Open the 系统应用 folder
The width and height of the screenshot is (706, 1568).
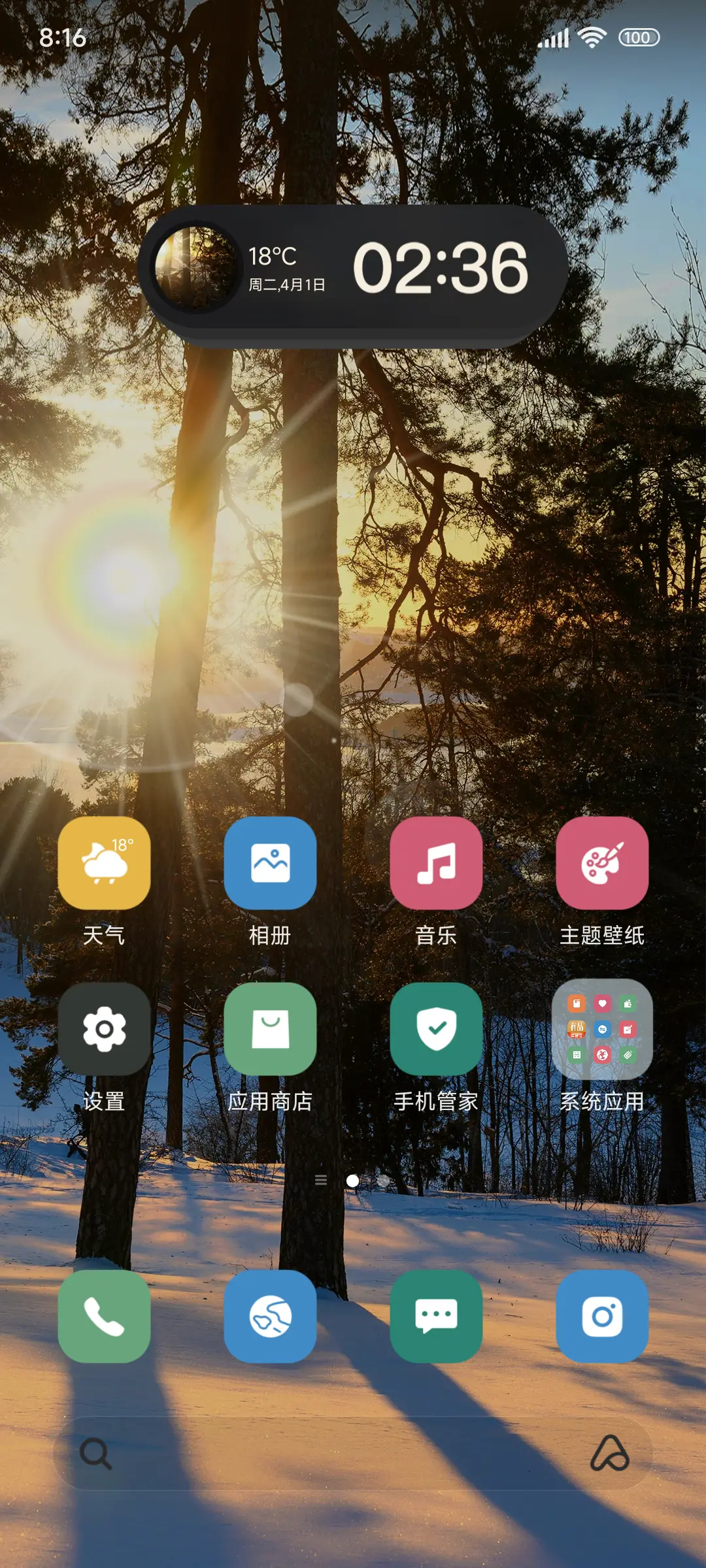pos(602,1030)
